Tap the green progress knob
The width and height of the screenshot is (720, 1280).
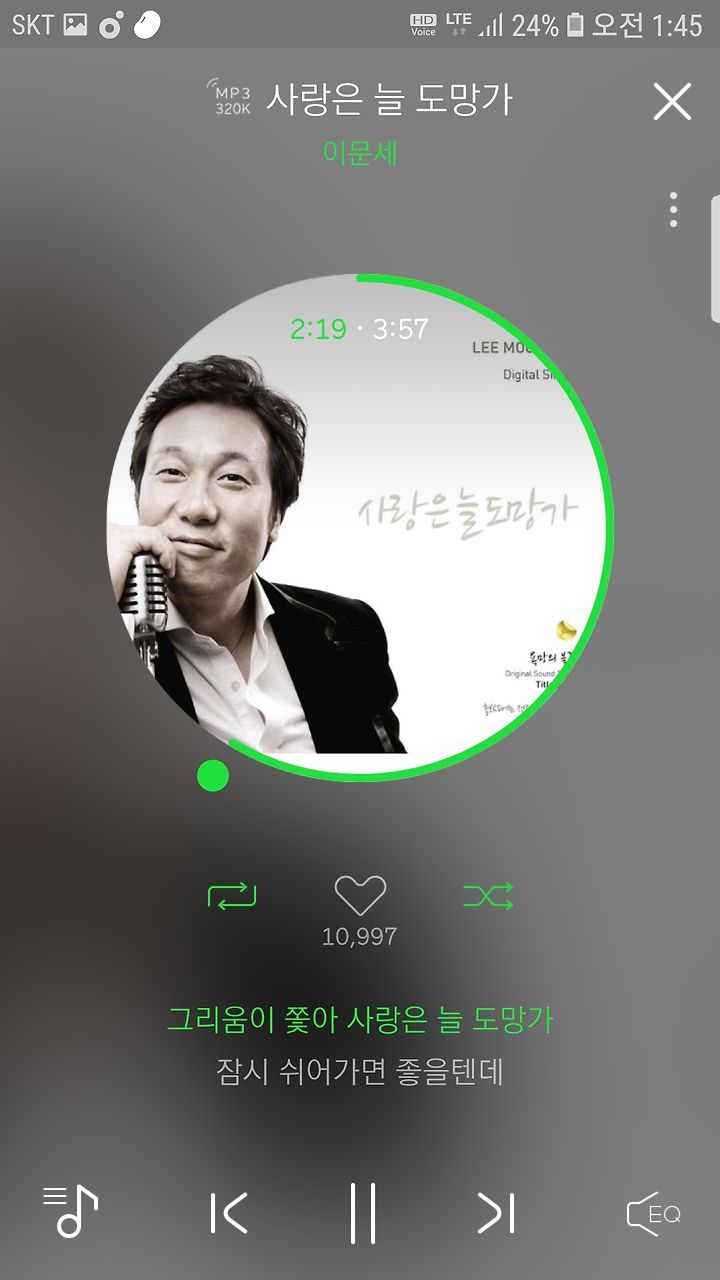[x=213, y=775]
